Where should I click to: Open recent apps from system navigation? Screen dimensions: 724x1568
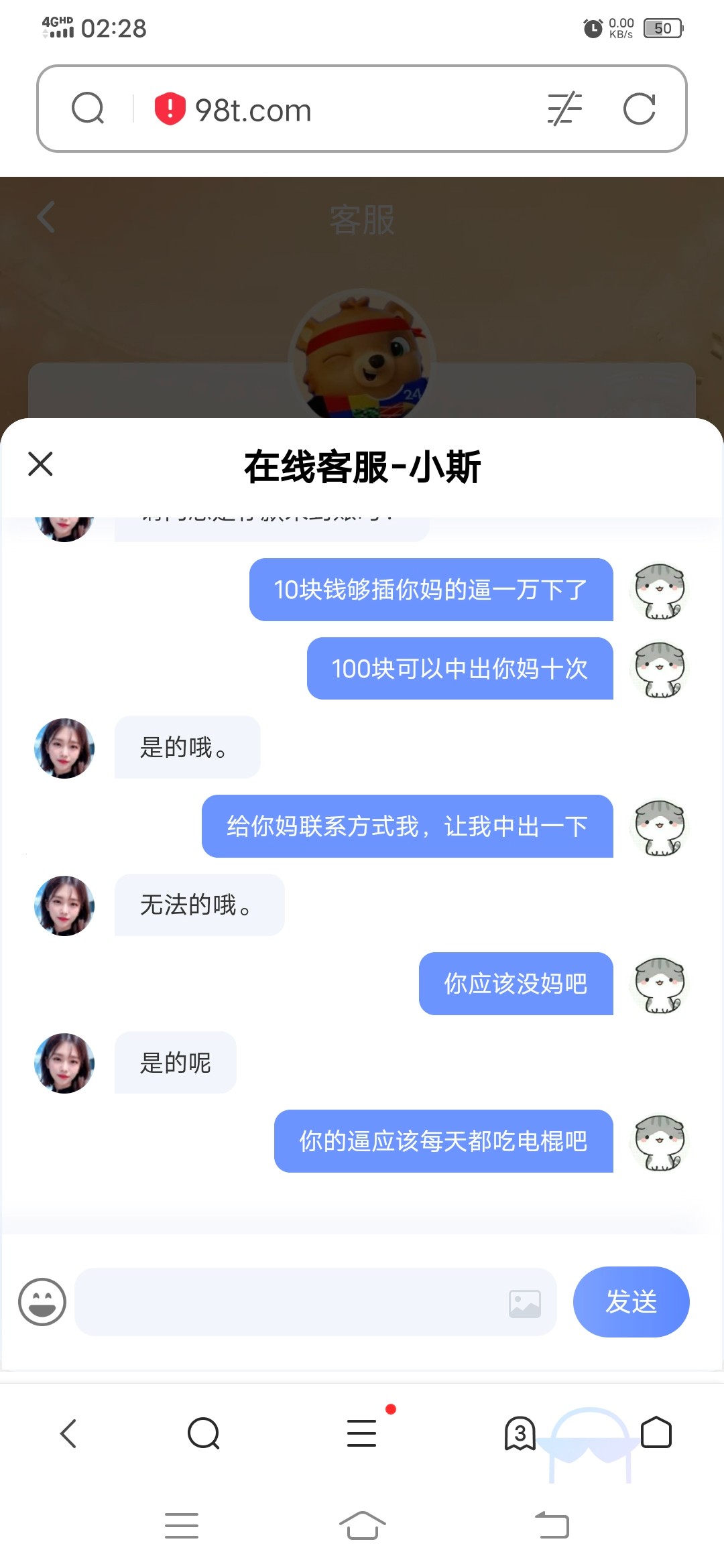181,1526
